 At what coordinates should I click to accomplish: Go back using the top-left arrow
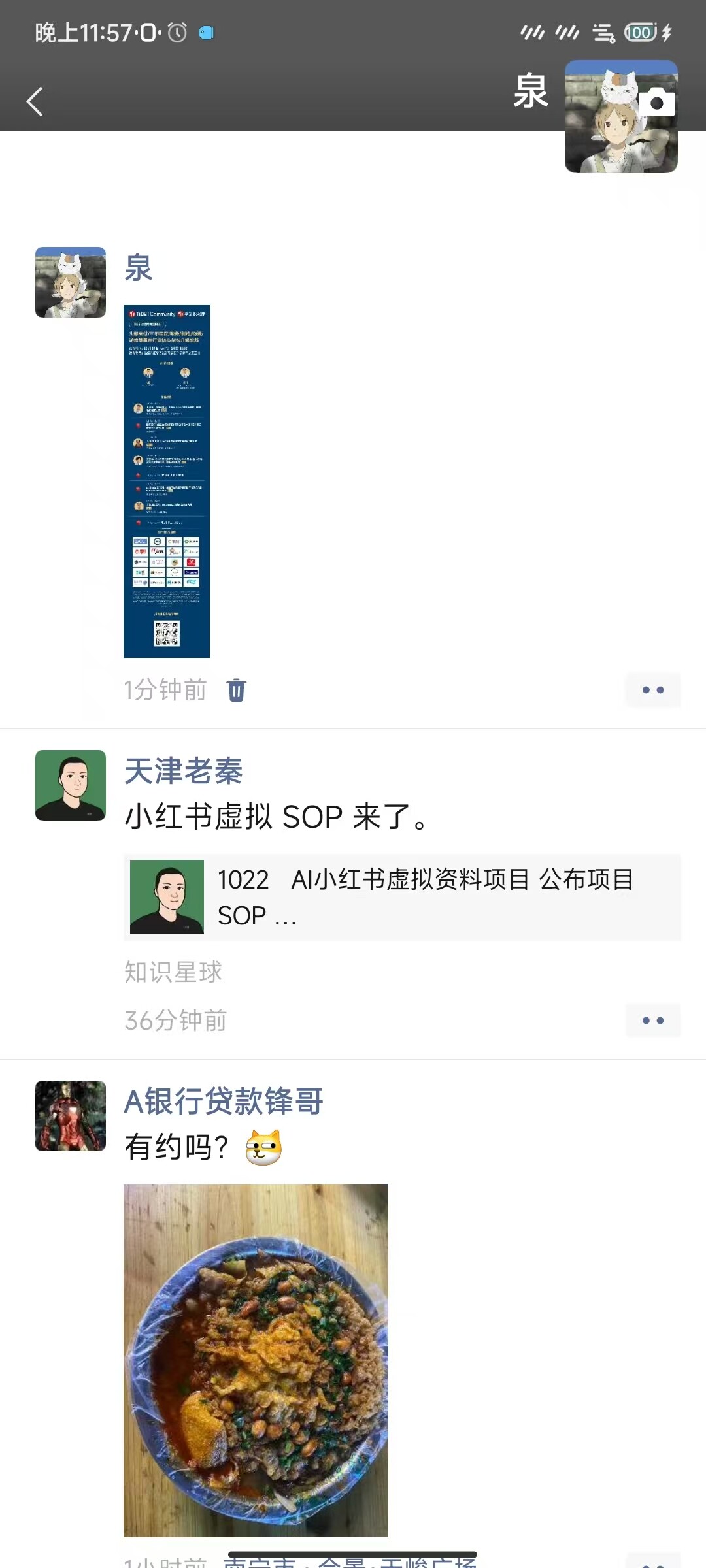point(35,102)
